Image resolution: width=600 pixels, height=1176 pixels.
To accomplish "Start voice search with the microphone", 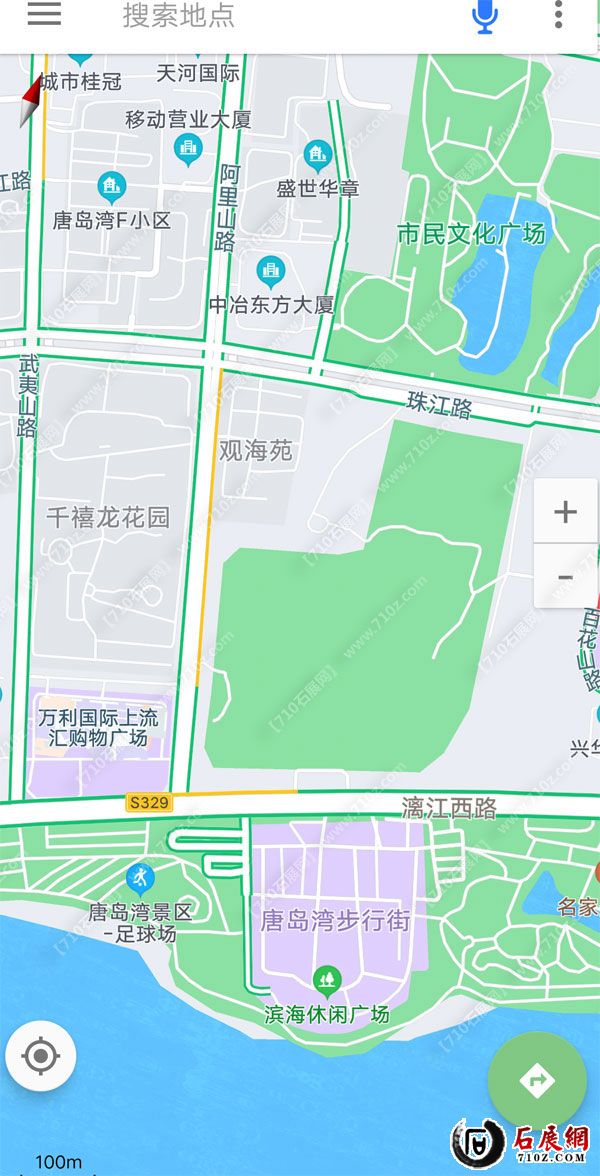I will [x=486, y=15].
